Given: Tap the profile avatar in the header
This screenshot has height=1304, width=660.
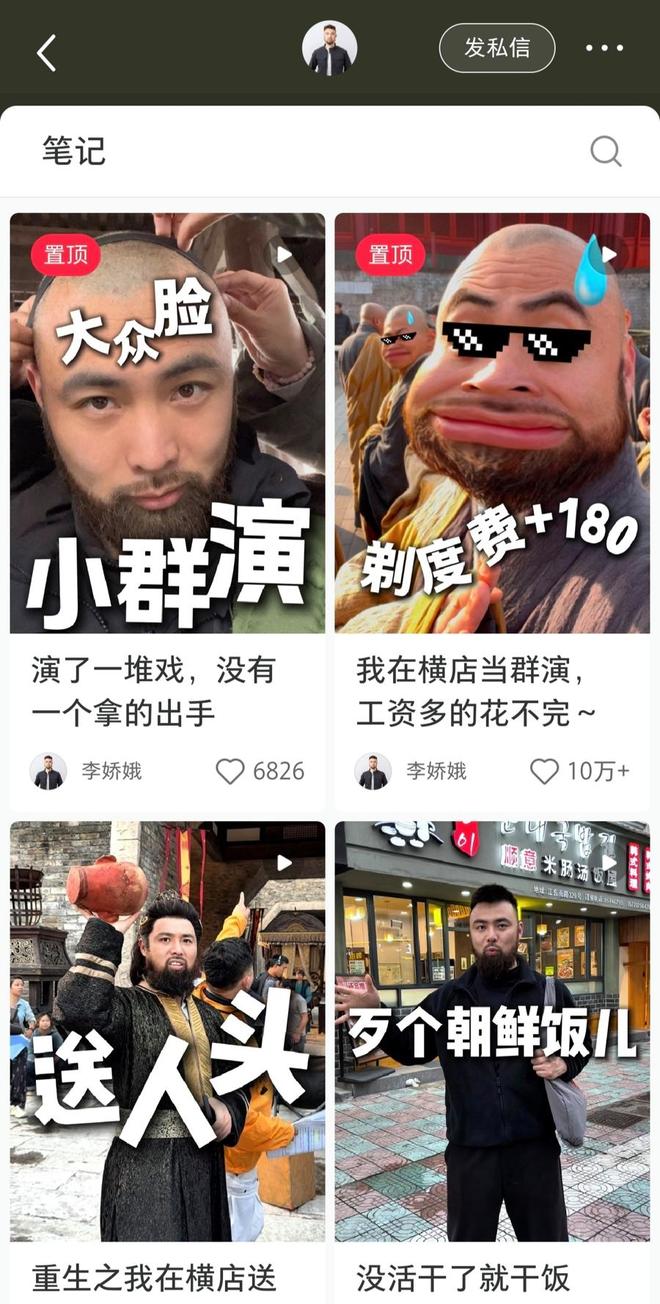Looking at the screenshot, I should pos(329,48).
